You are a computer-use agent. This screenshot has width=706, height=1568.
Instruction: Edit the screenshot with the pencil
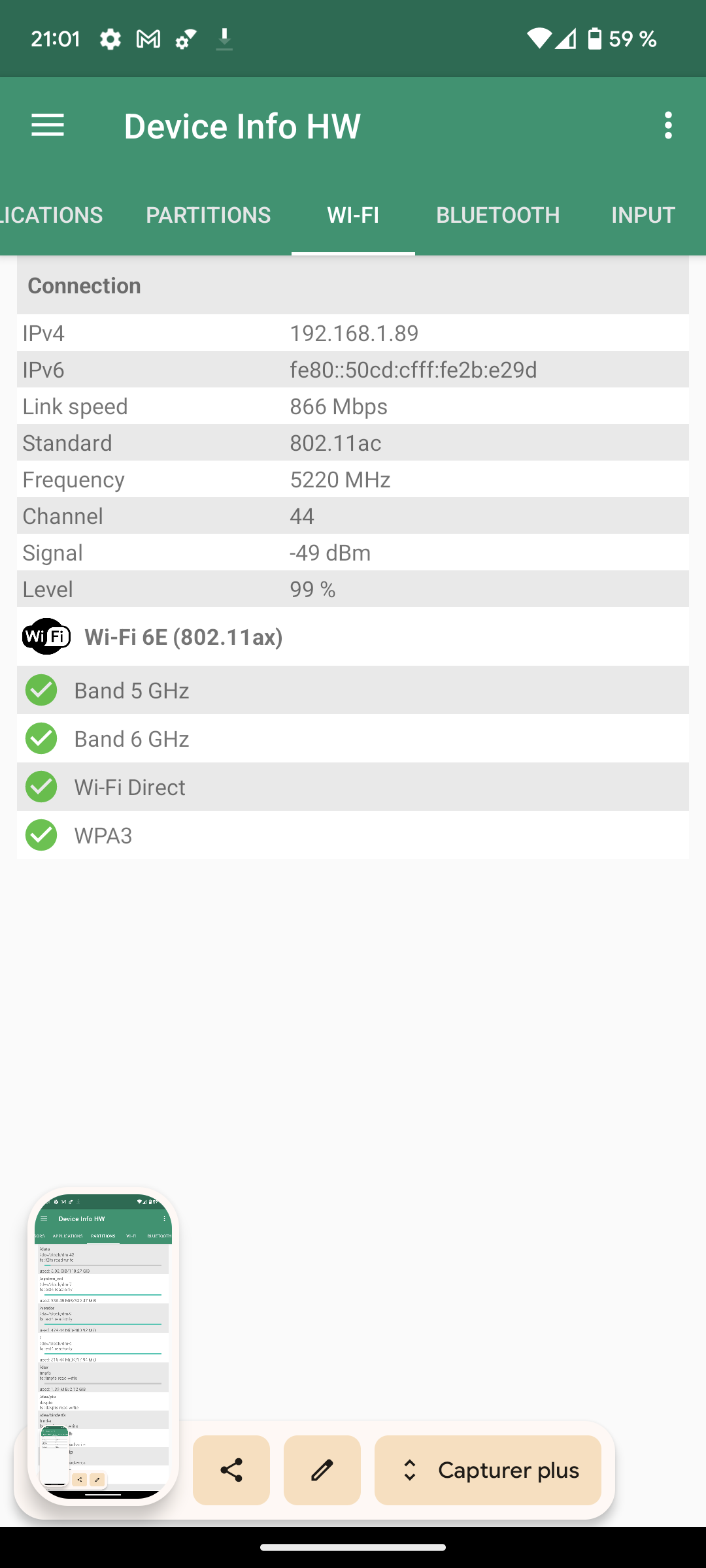[322, 1470]
